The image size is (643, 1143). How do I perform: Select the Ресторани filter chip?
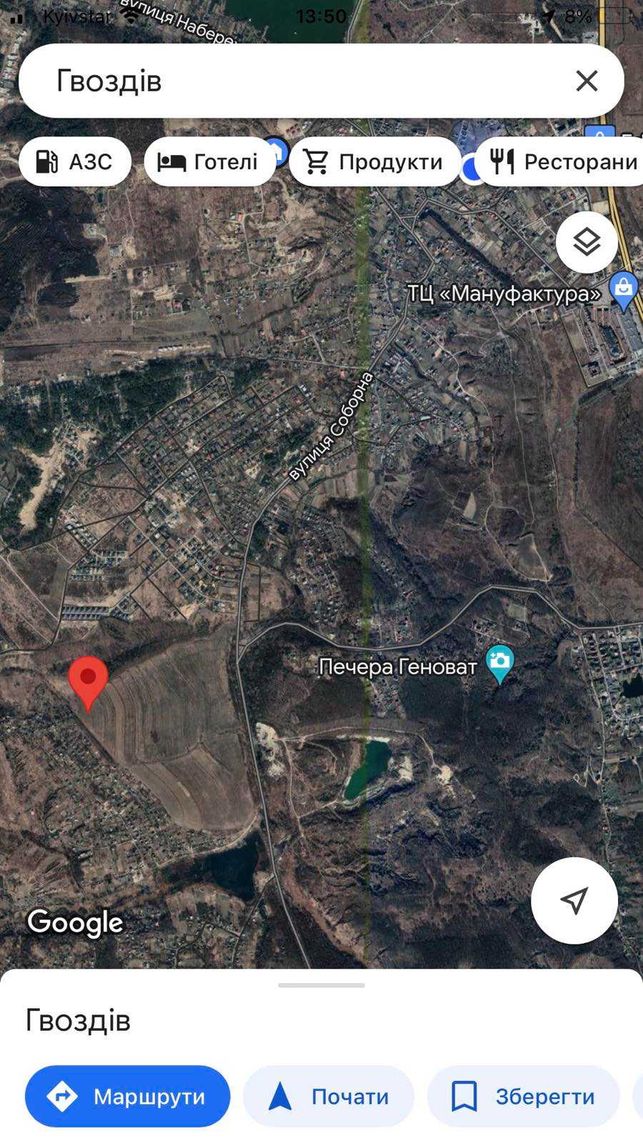(x=560, y=161)
